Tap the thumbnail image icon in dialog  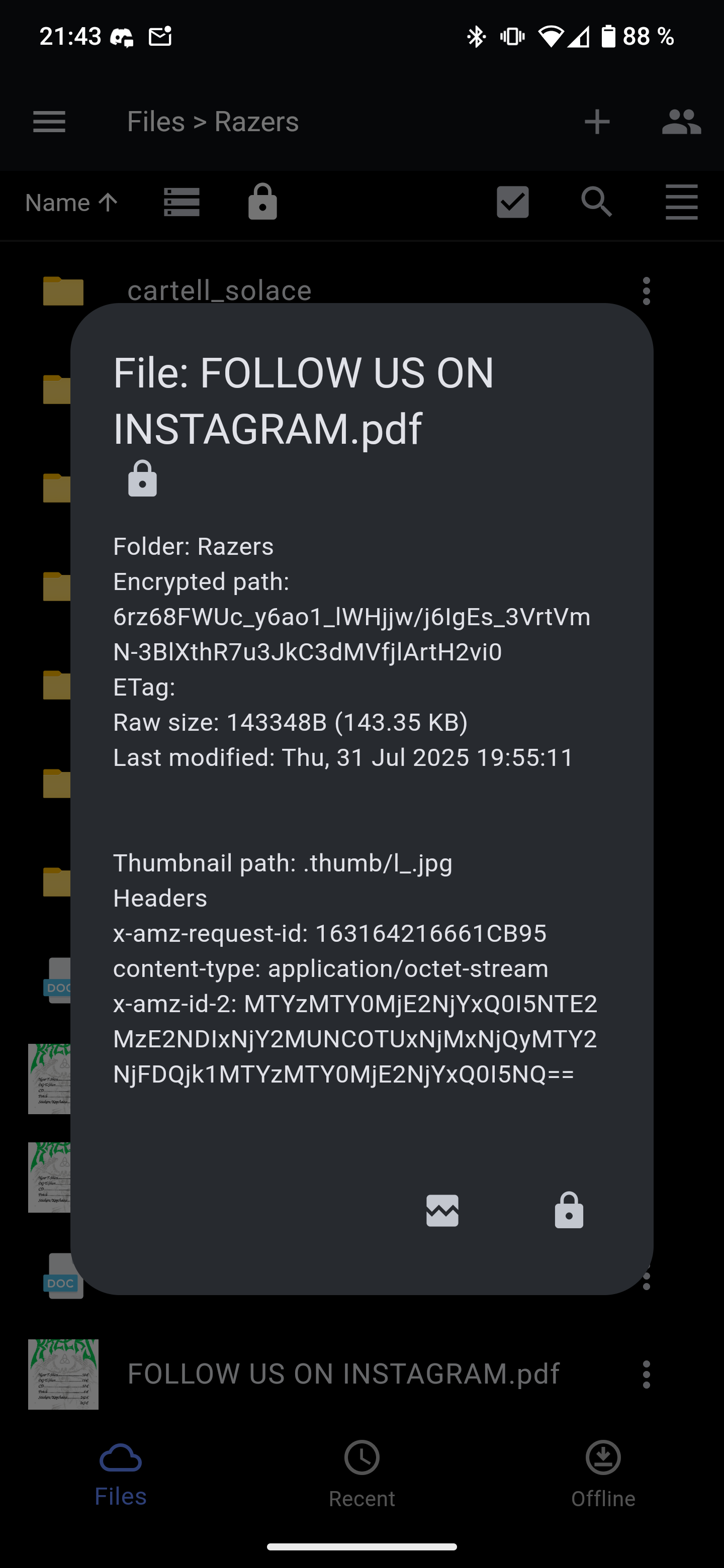[442, 1210]
